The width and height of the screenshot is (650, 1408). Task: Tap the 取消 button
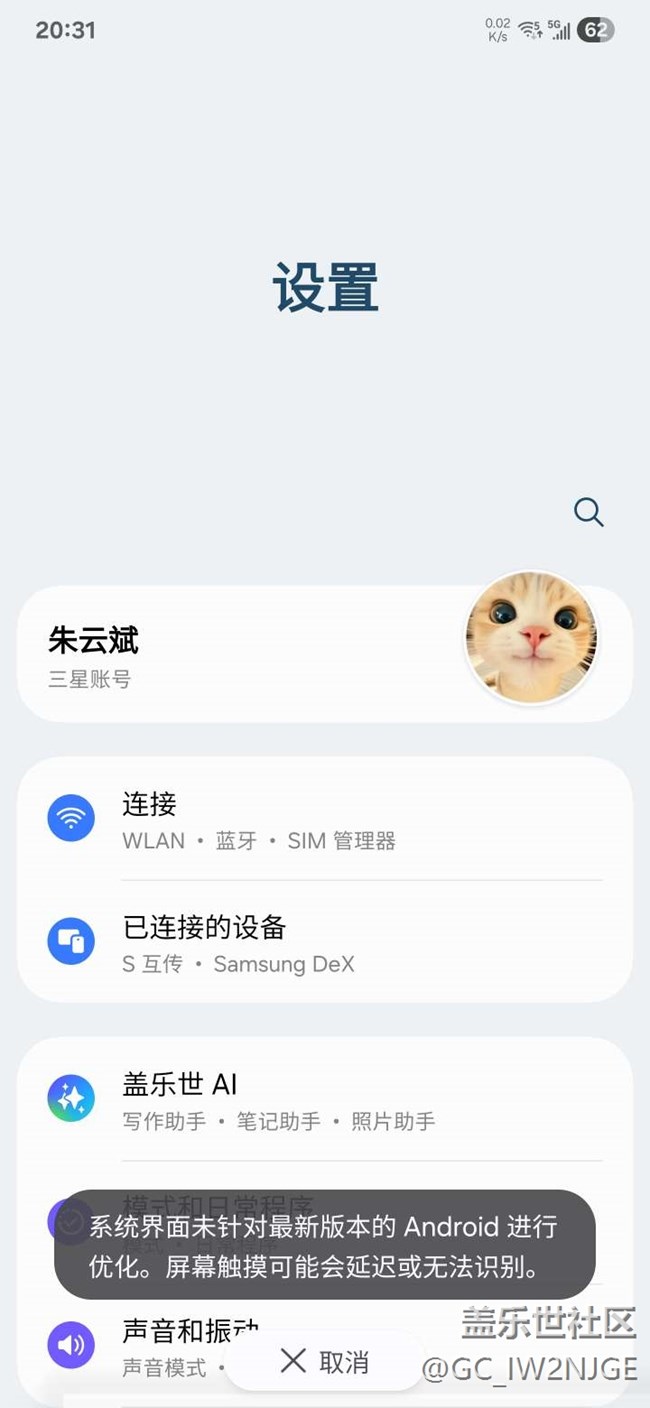coord(324,1361)
